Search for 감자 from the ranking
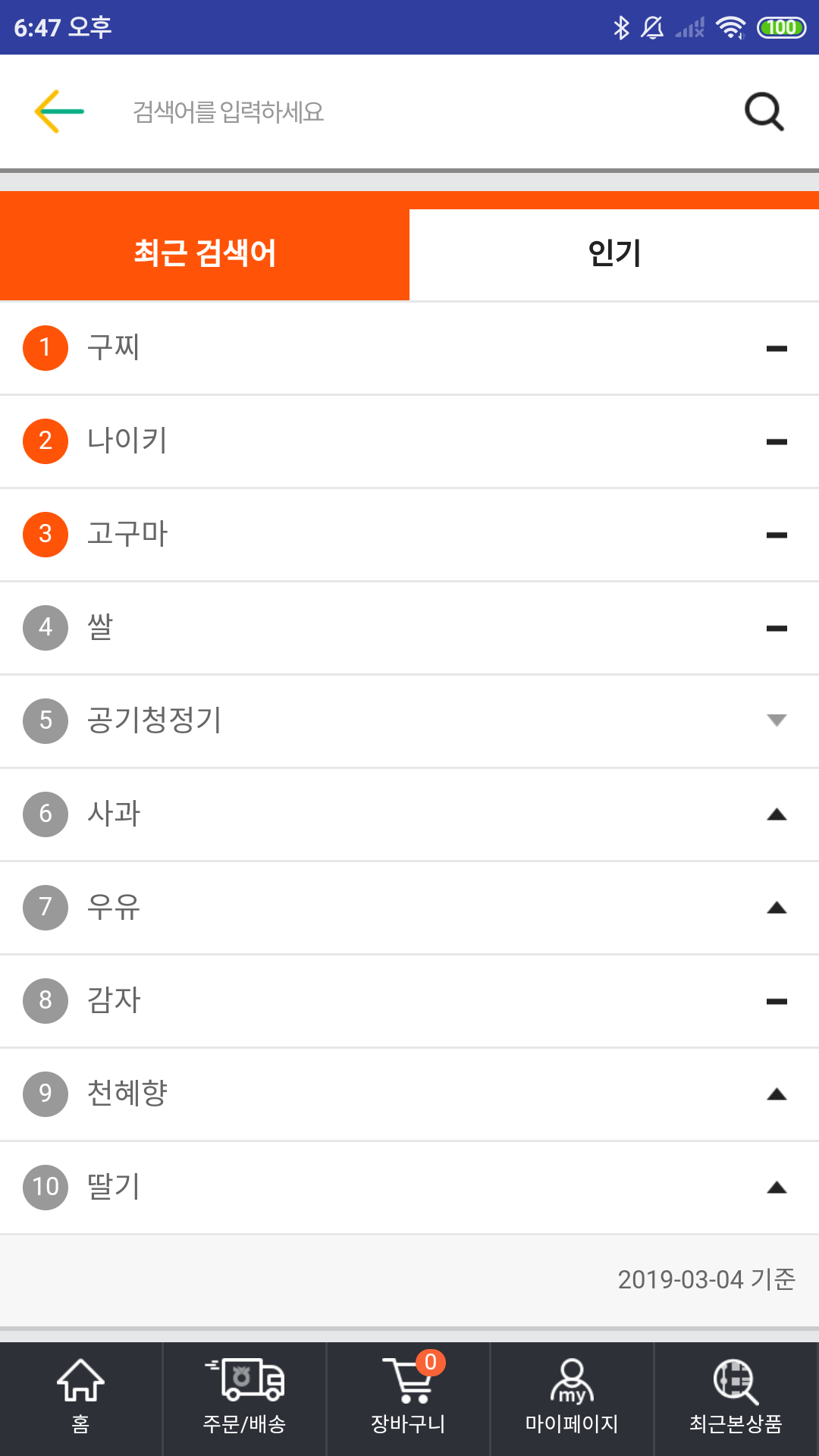The image size is (819, 1456). coord(114,1001)
